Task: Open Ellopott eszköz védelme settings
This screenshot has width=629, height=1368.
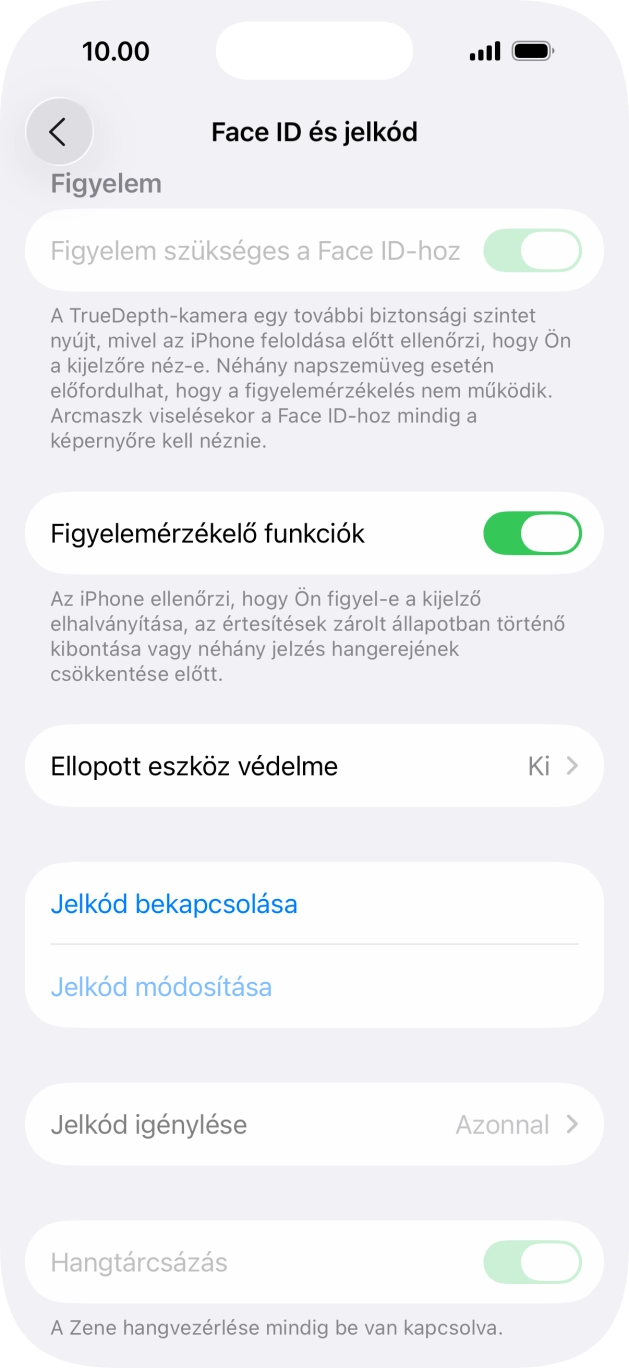Action: click(314, 767)
